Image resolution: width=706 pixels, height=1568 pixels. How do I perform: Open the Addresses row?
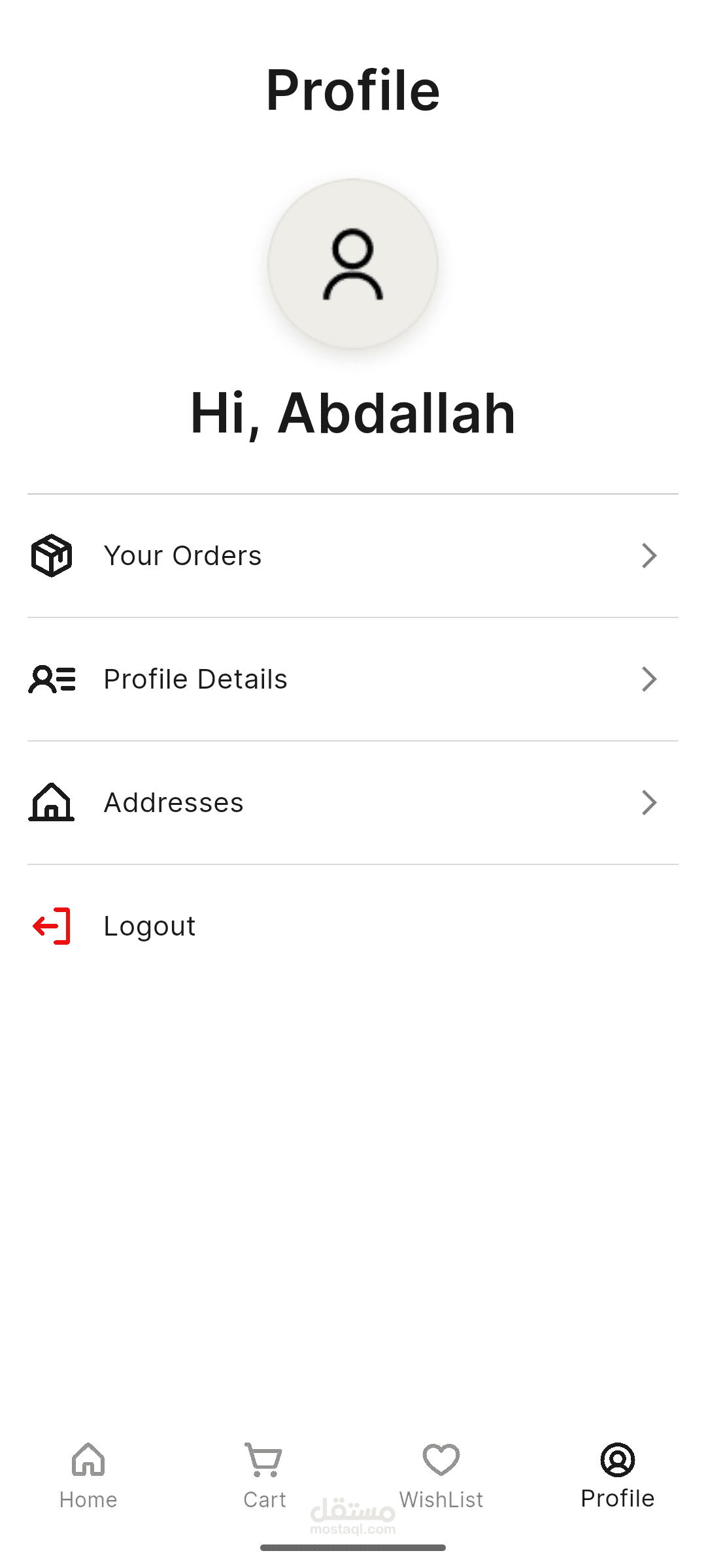click(x=352, y=803)
